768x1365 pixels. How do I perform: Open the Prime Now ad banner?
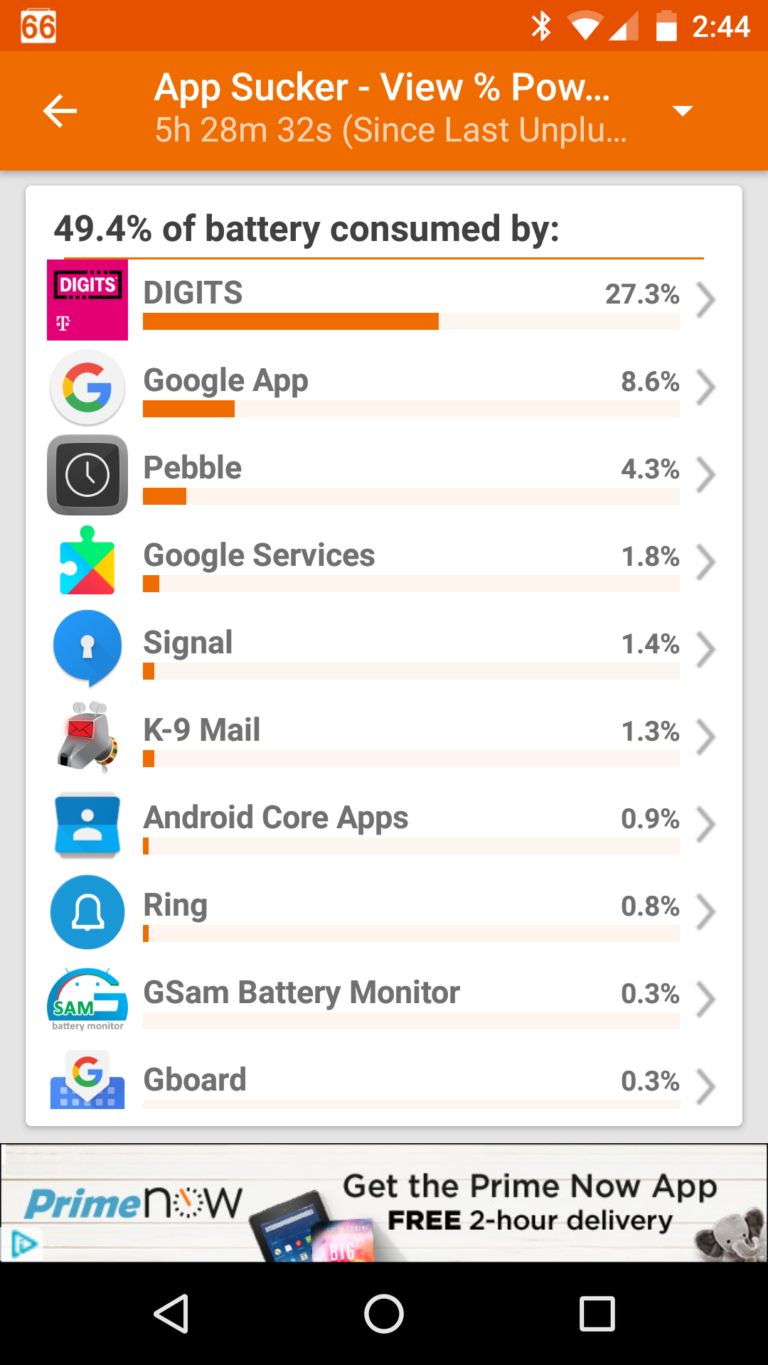pyautogui.click(x=384, y=1203)
